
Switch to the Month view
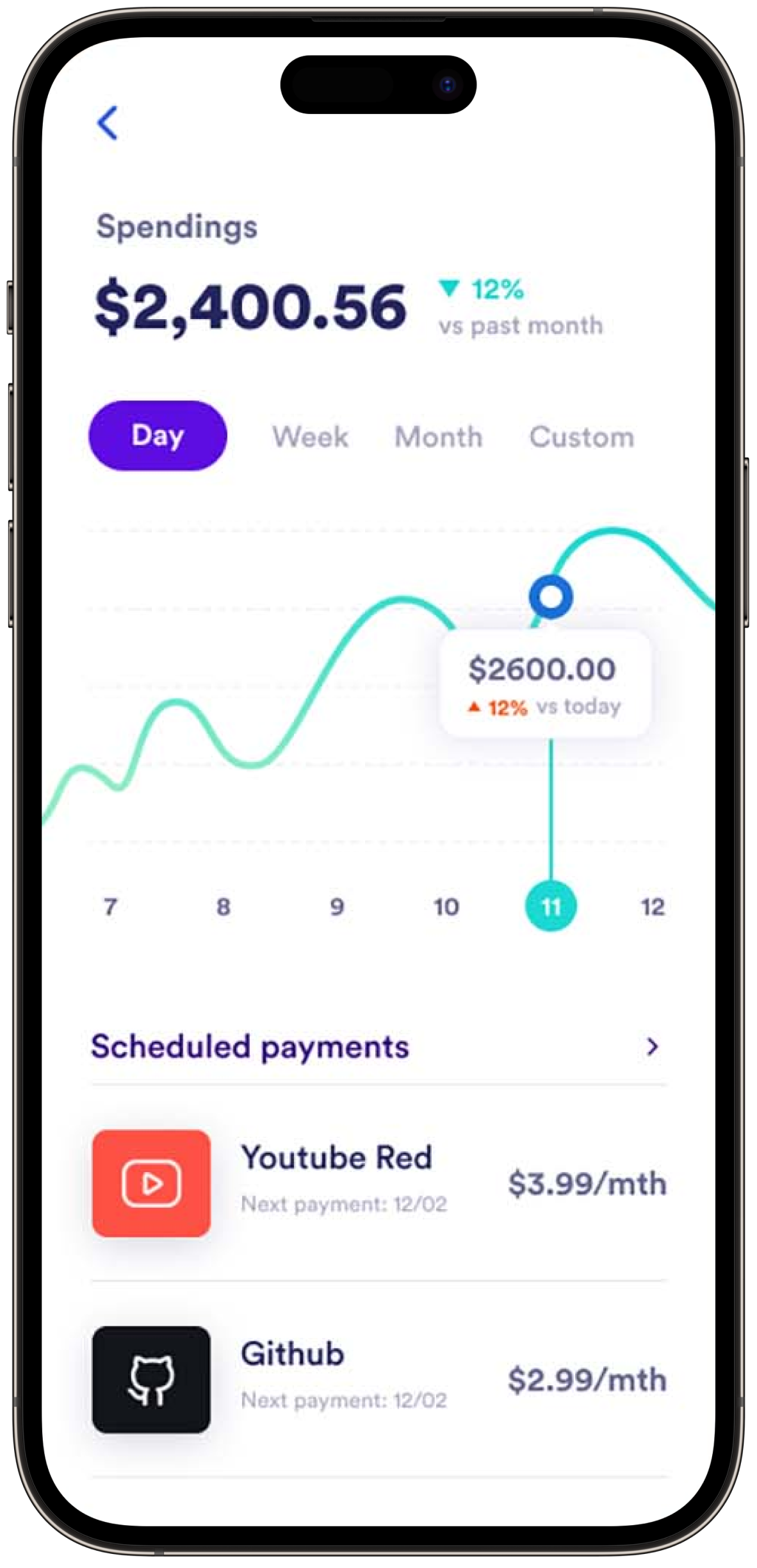pos(439,437)
